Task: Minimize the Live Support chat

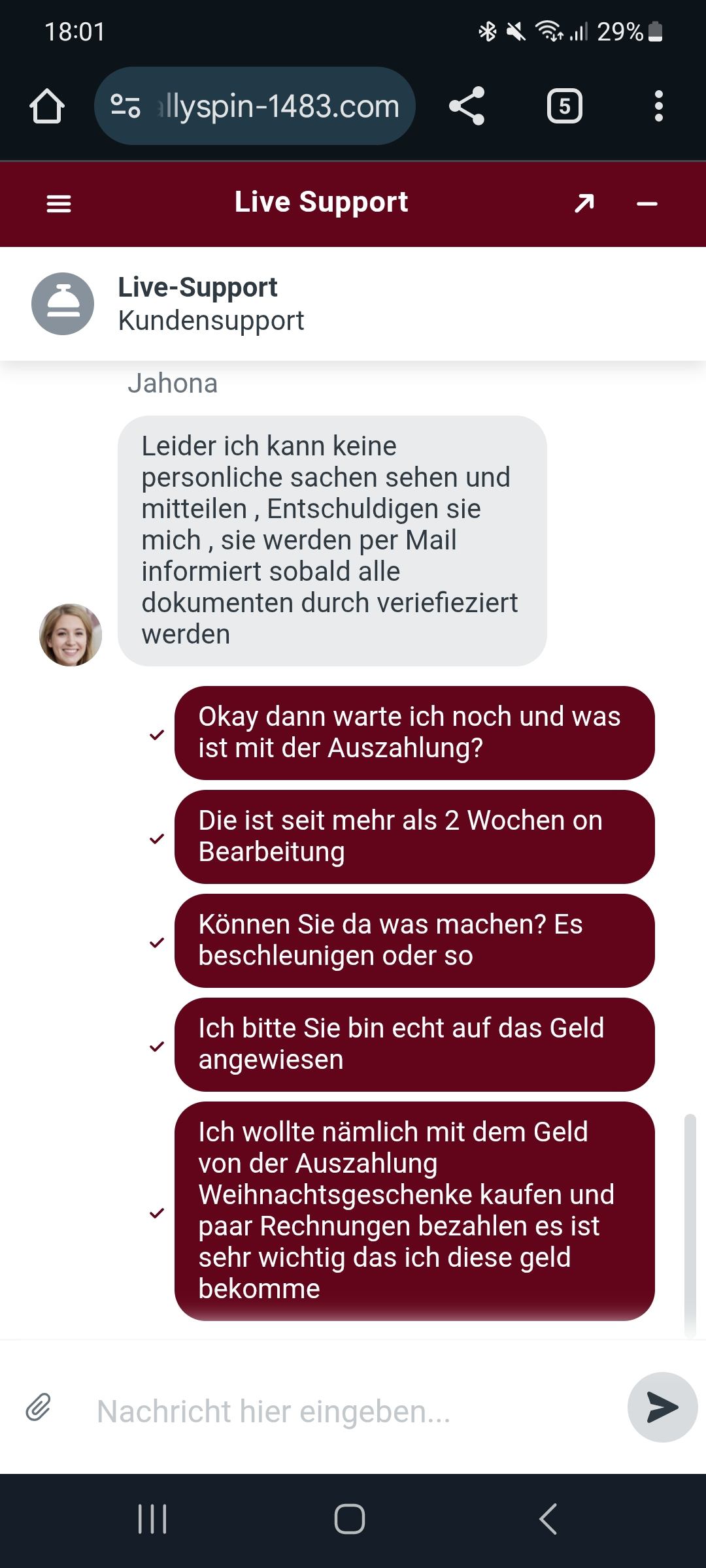Action: [647, 204]
